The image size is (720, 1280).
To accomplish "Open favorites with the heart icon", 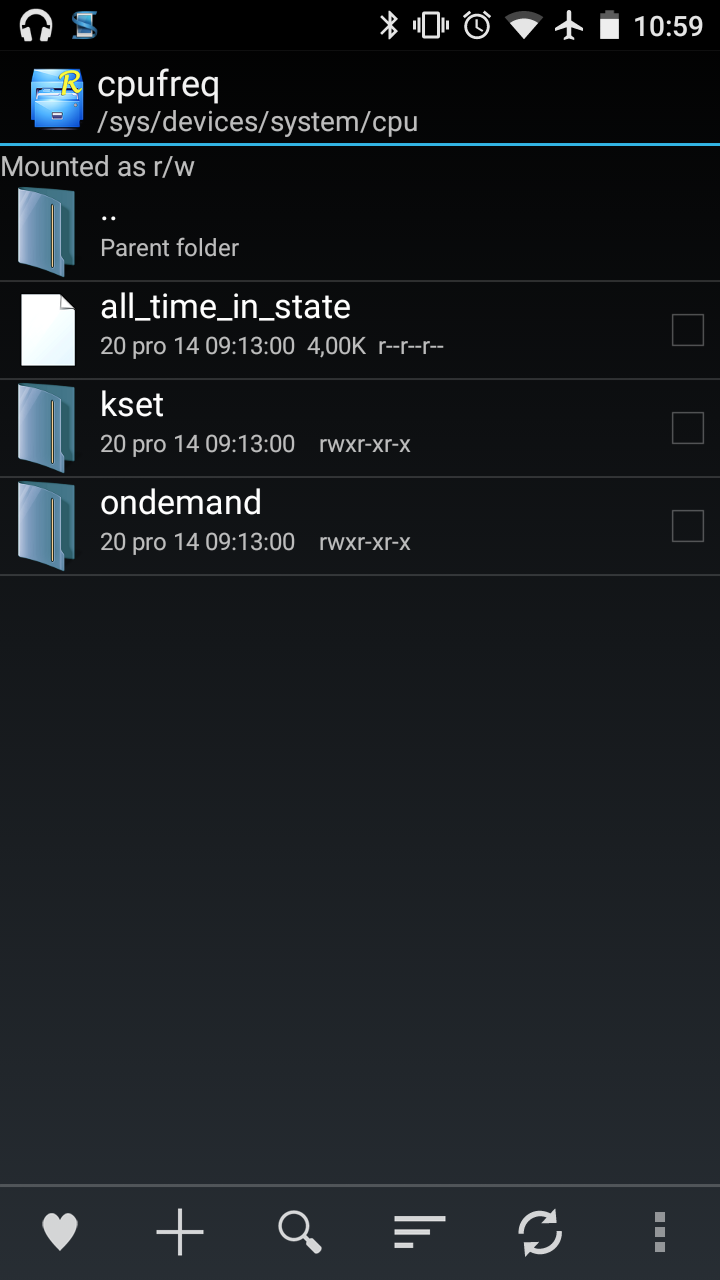I will pos(60,1232).
